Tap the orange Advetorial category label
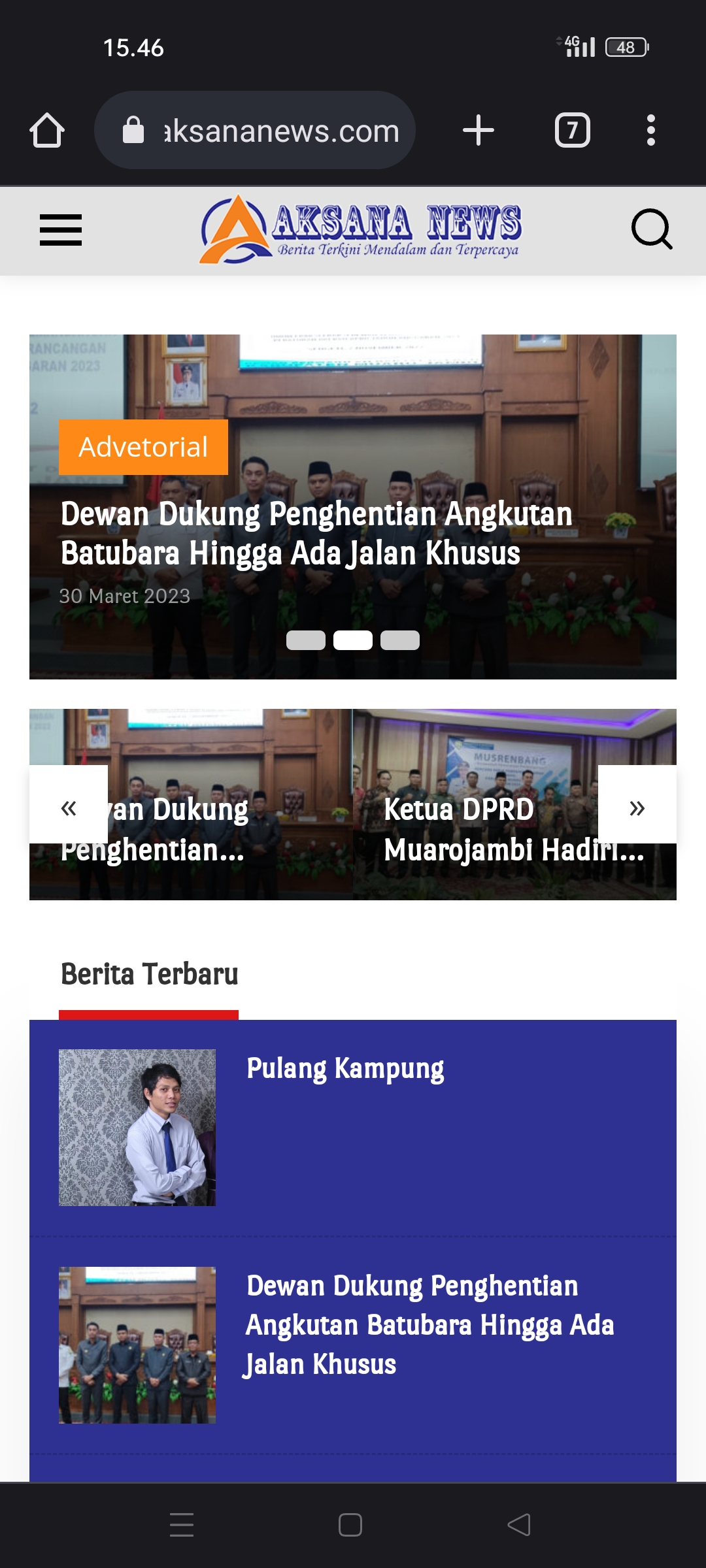Screen dimensions: 706x1568 point(143,447)
